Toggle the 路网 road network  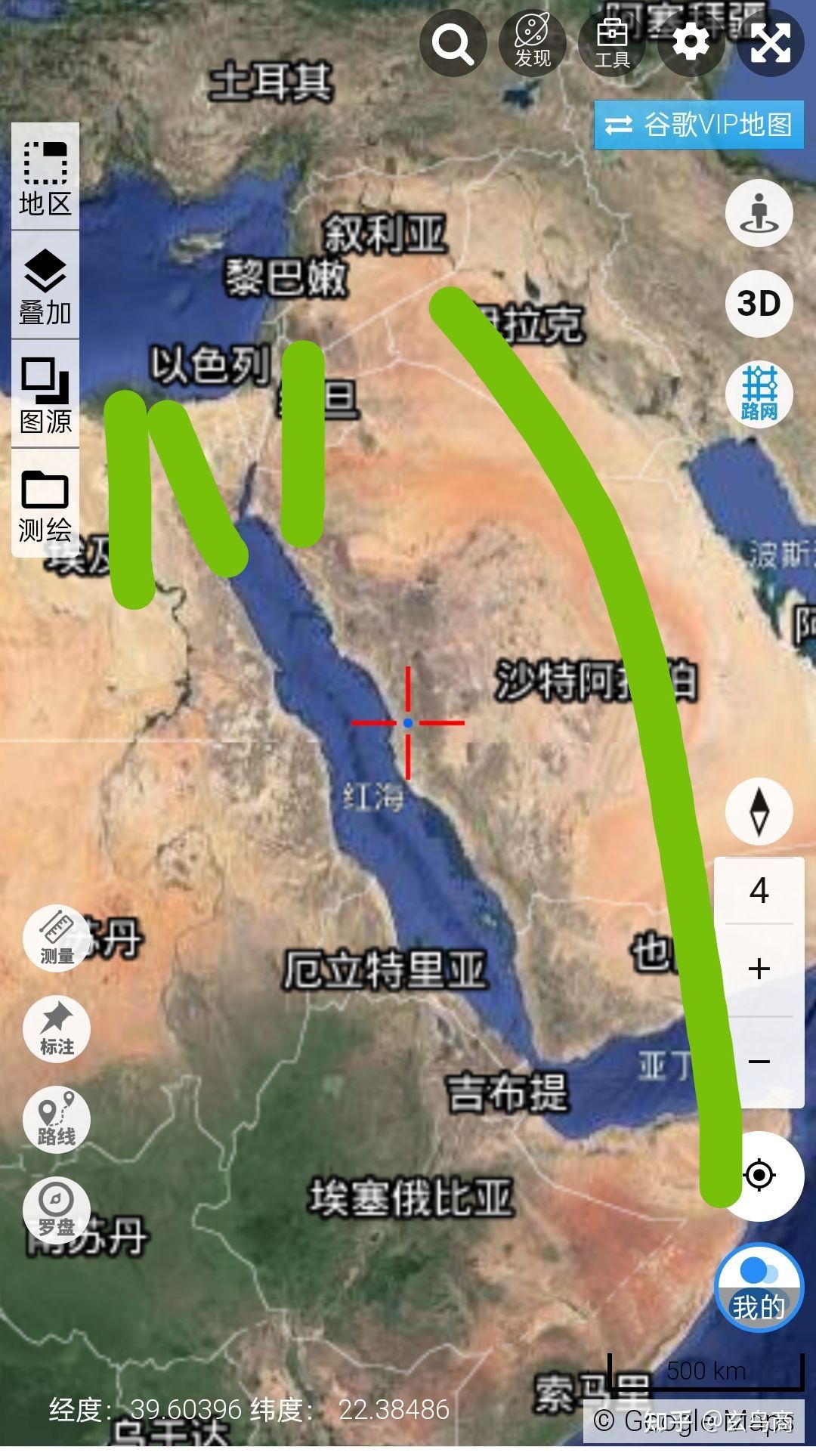[759, 394]
